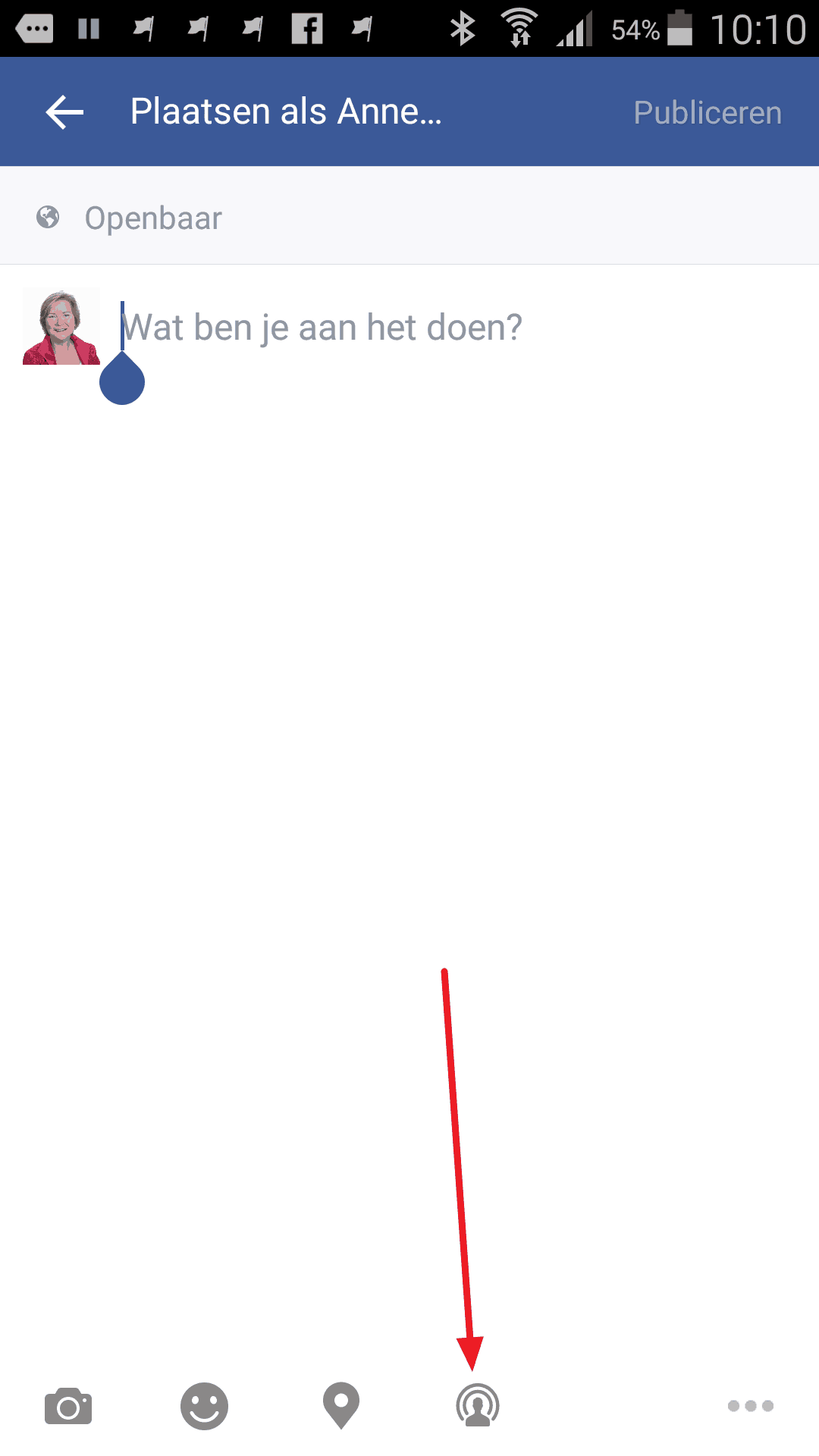The height and width of the screenshot is (1456, 819).
Task: Start a live video broadcast
Action: [478, 1405]
